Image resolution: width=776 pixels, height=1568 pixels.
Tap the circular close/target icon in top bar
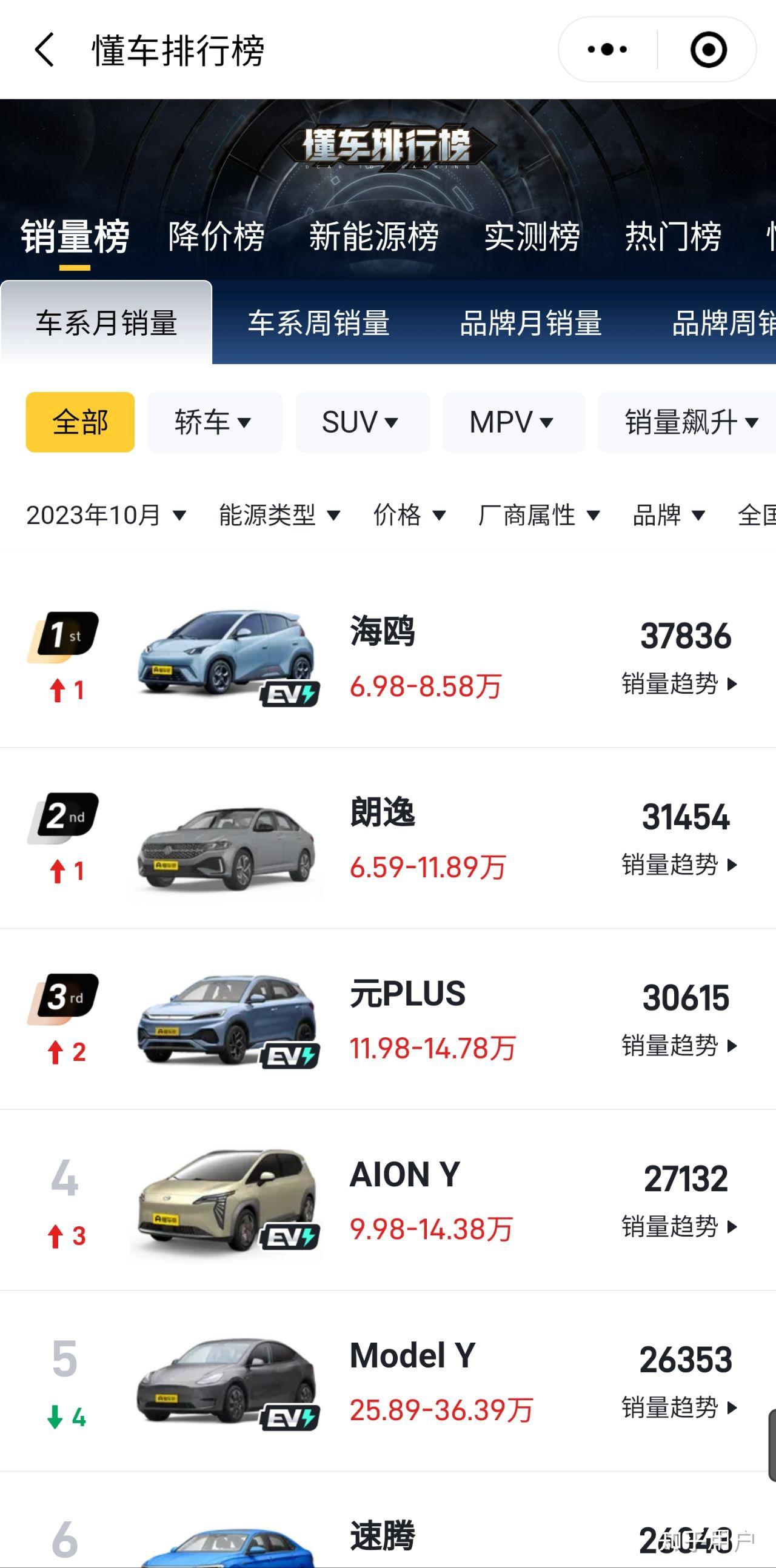pyautogui.click(x=708, y=50)
